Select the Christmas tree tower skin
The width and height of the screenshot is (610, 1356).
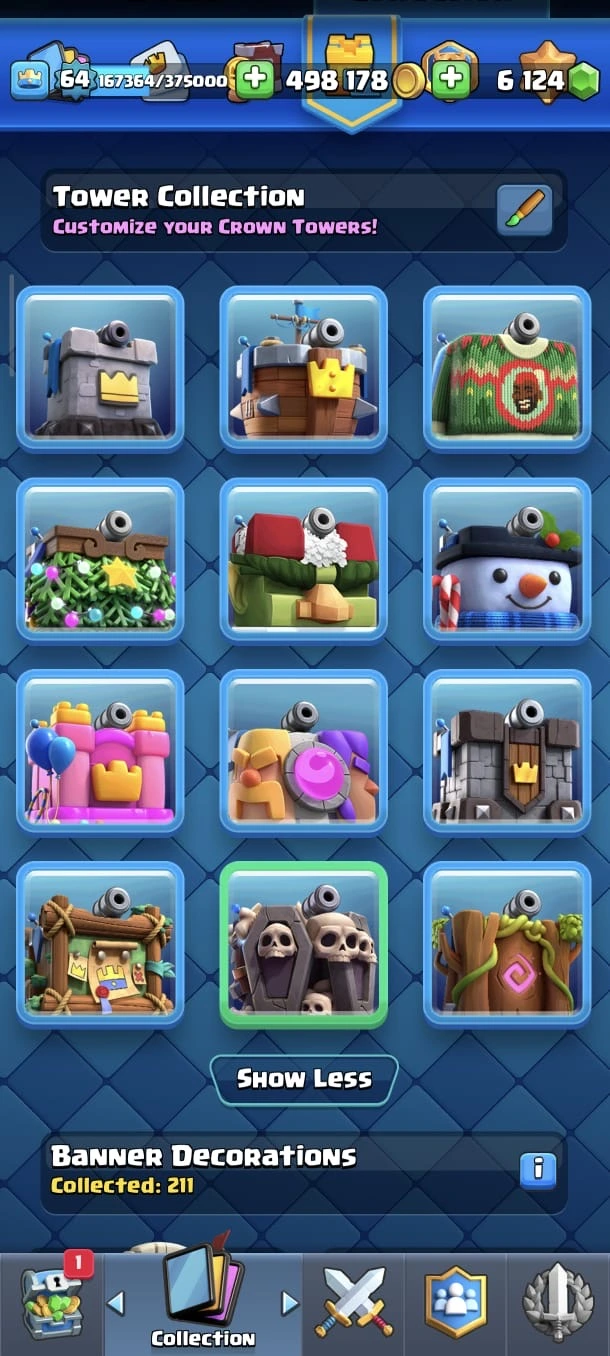pyautogui.click(x=100, y=561)
